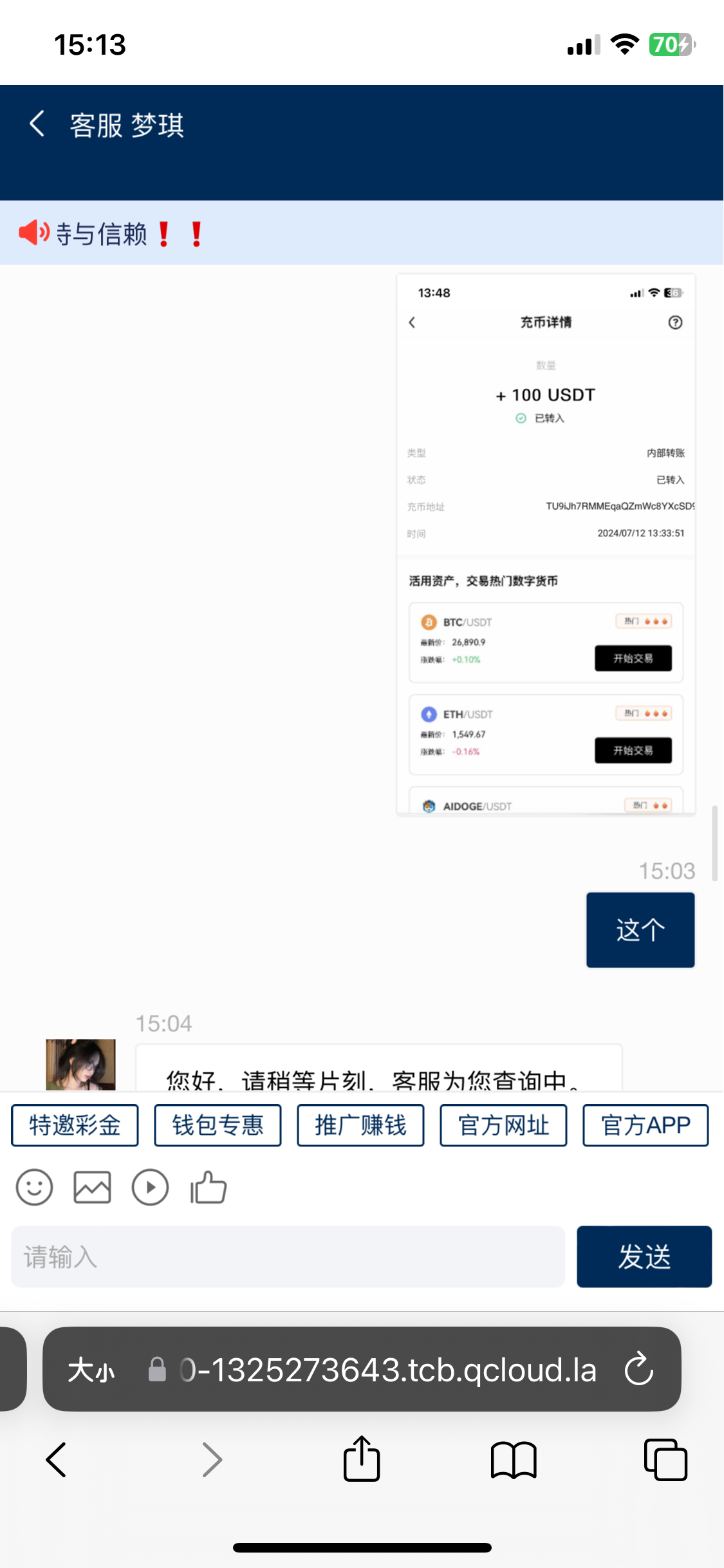Open the 官方网址 link

pyautogui.click(x=503, y=1125)
